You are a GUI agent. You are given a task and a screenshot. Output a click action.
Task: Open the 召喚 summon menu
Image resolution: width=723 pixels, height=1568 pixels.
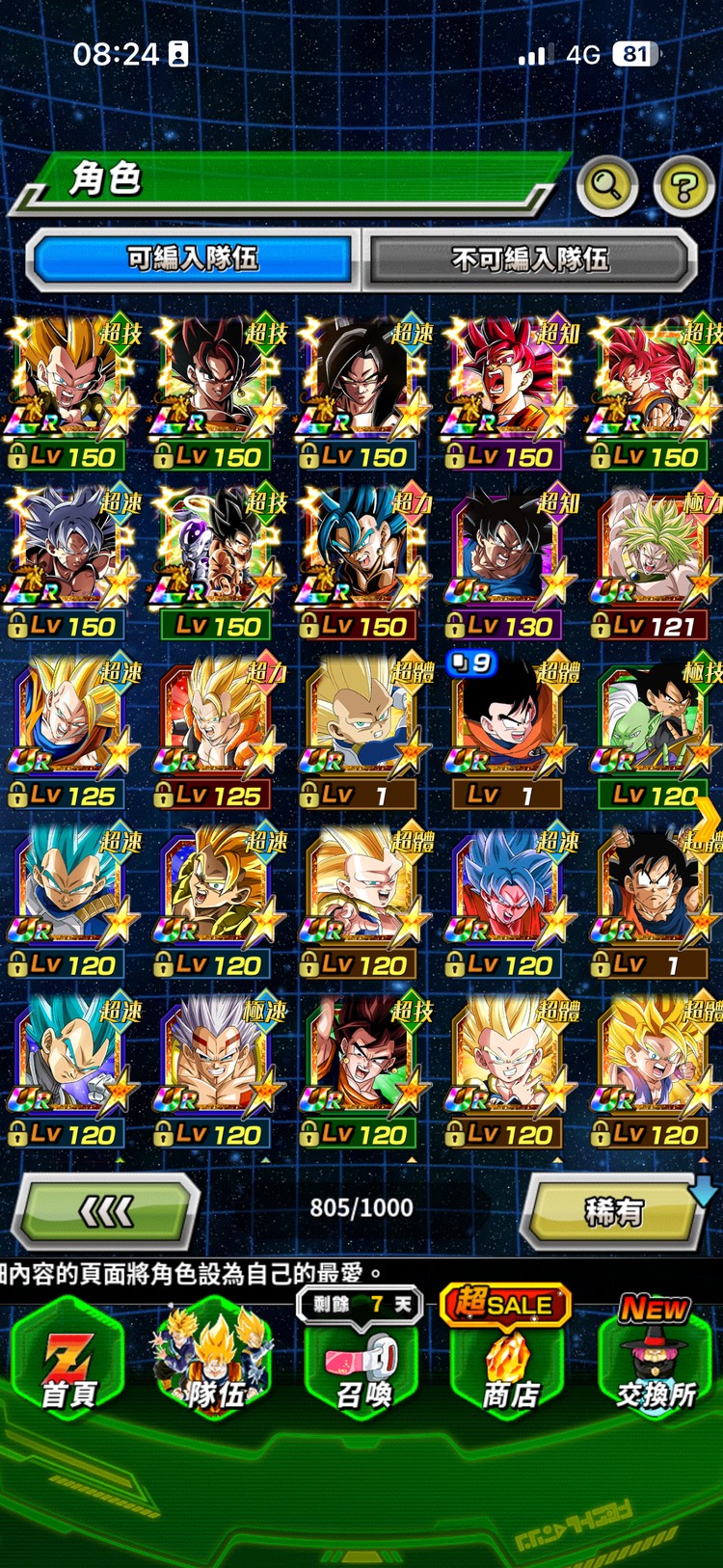[x=362, y=1360]
